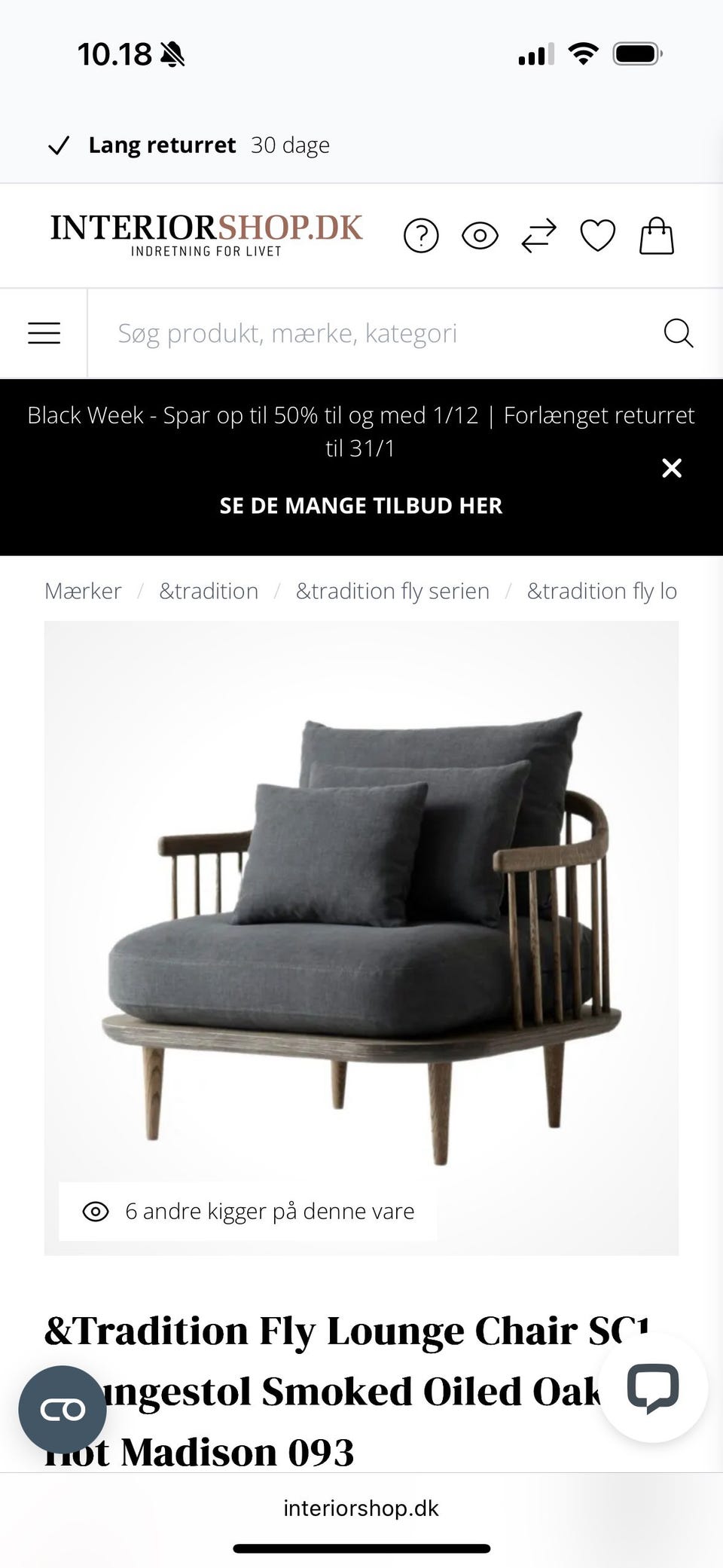Tap the Wi-Fi indicator in status bar
This screenshot has width=723, height=1568.
pyautogui.click(x=583, y=53)
